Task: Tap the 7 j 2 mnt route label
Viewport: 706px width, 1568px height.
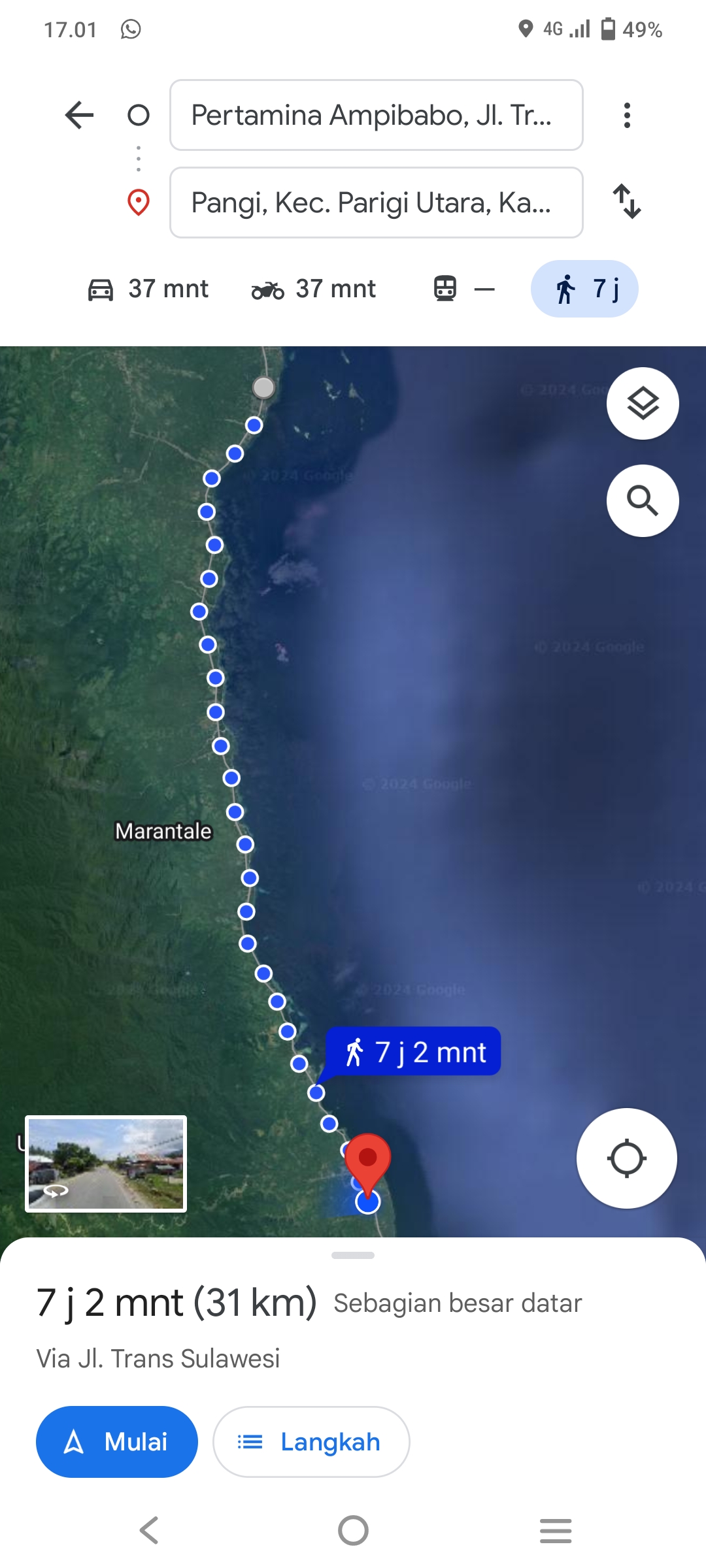Action: pyautogui.click(x=413, y=1051)
